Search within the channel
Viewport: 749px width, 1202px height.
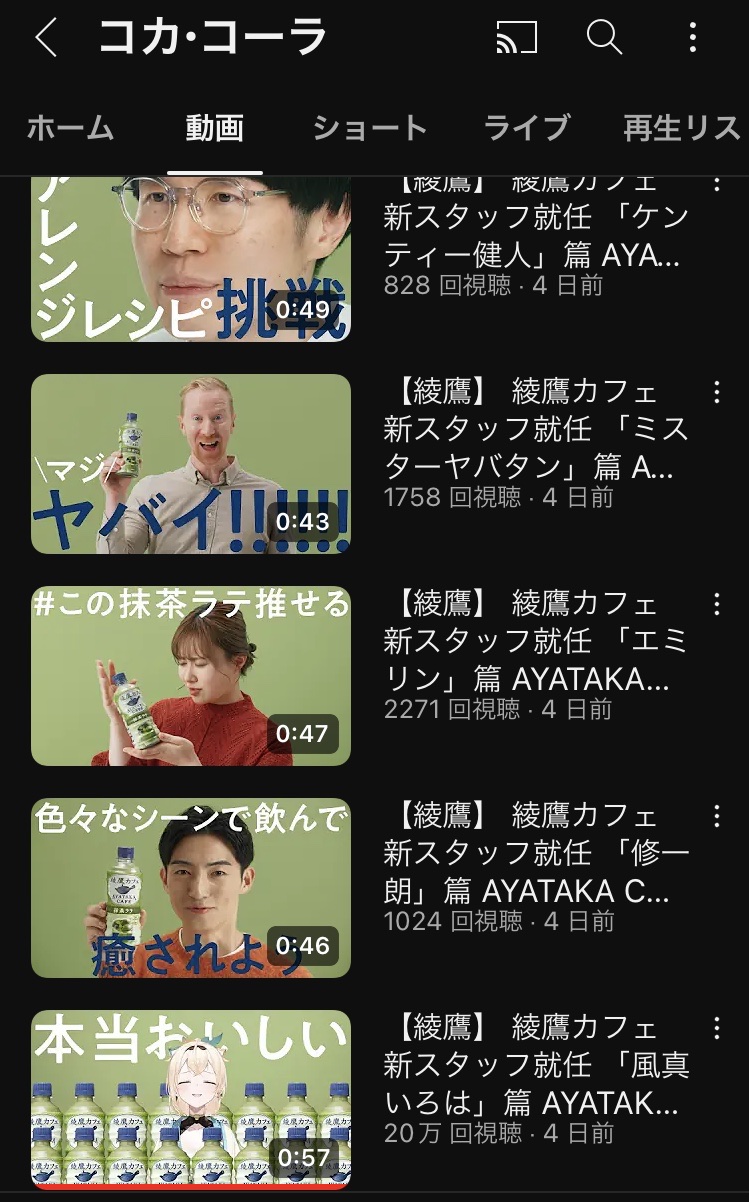point(604,38)
